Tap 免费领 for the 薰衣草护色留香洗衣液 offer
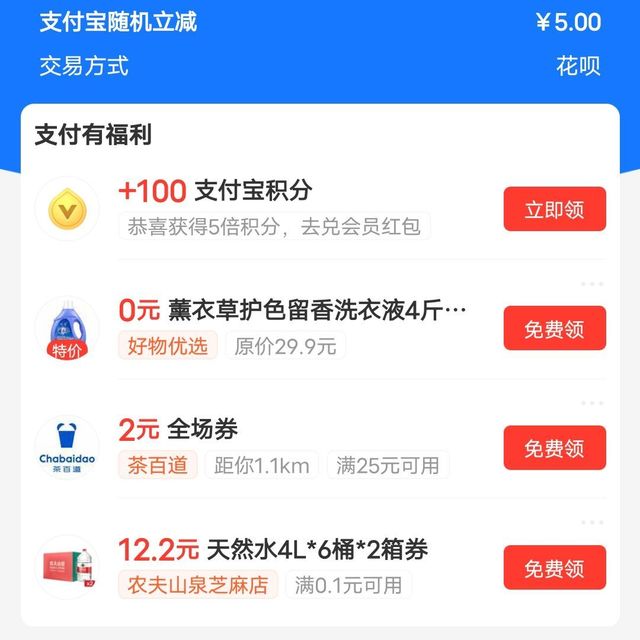The height and width of the screenshot is (640, 640). coord(554,329)
